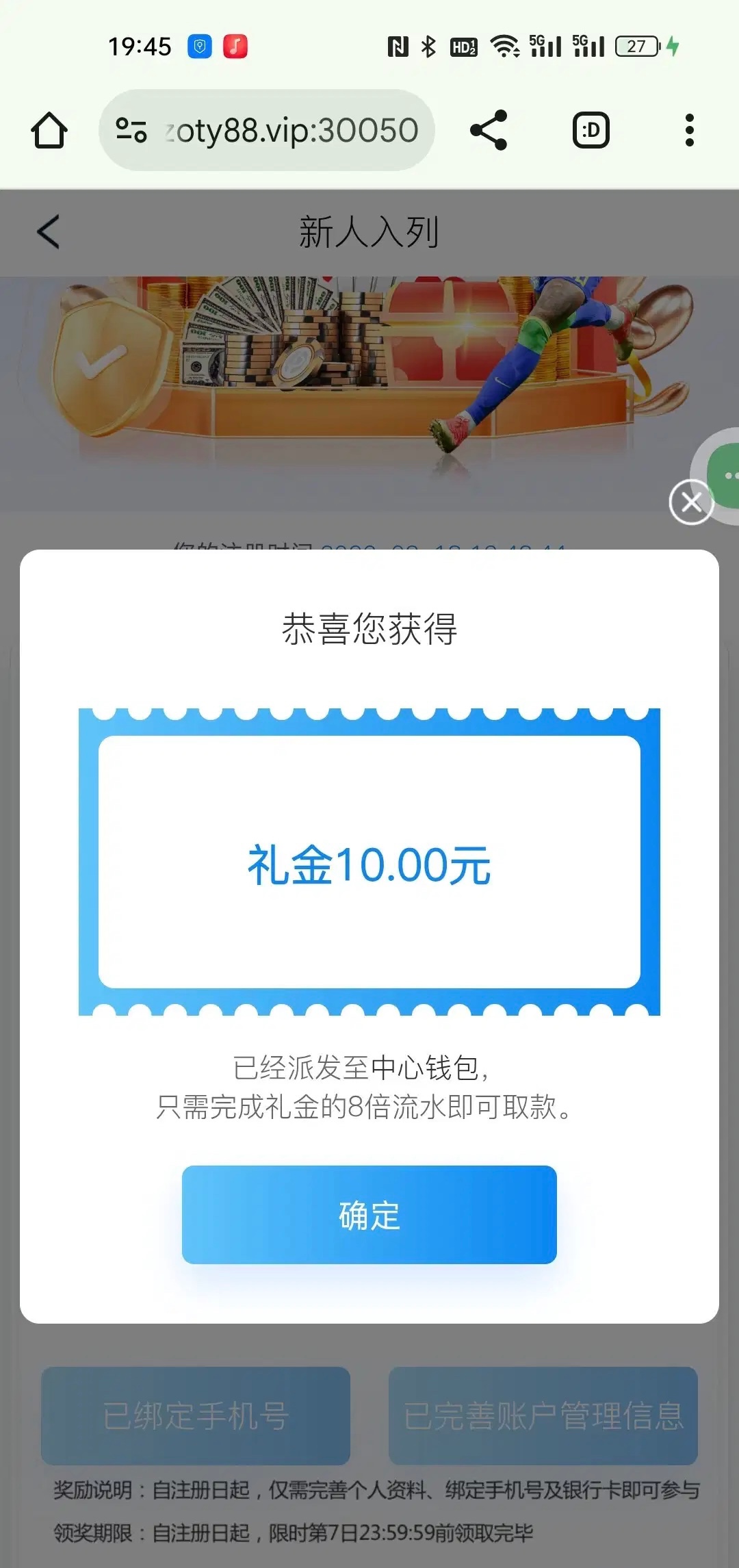Open the green chat support bubble
This screenshot has height=1568, width=739.
(x=725, y=474)
